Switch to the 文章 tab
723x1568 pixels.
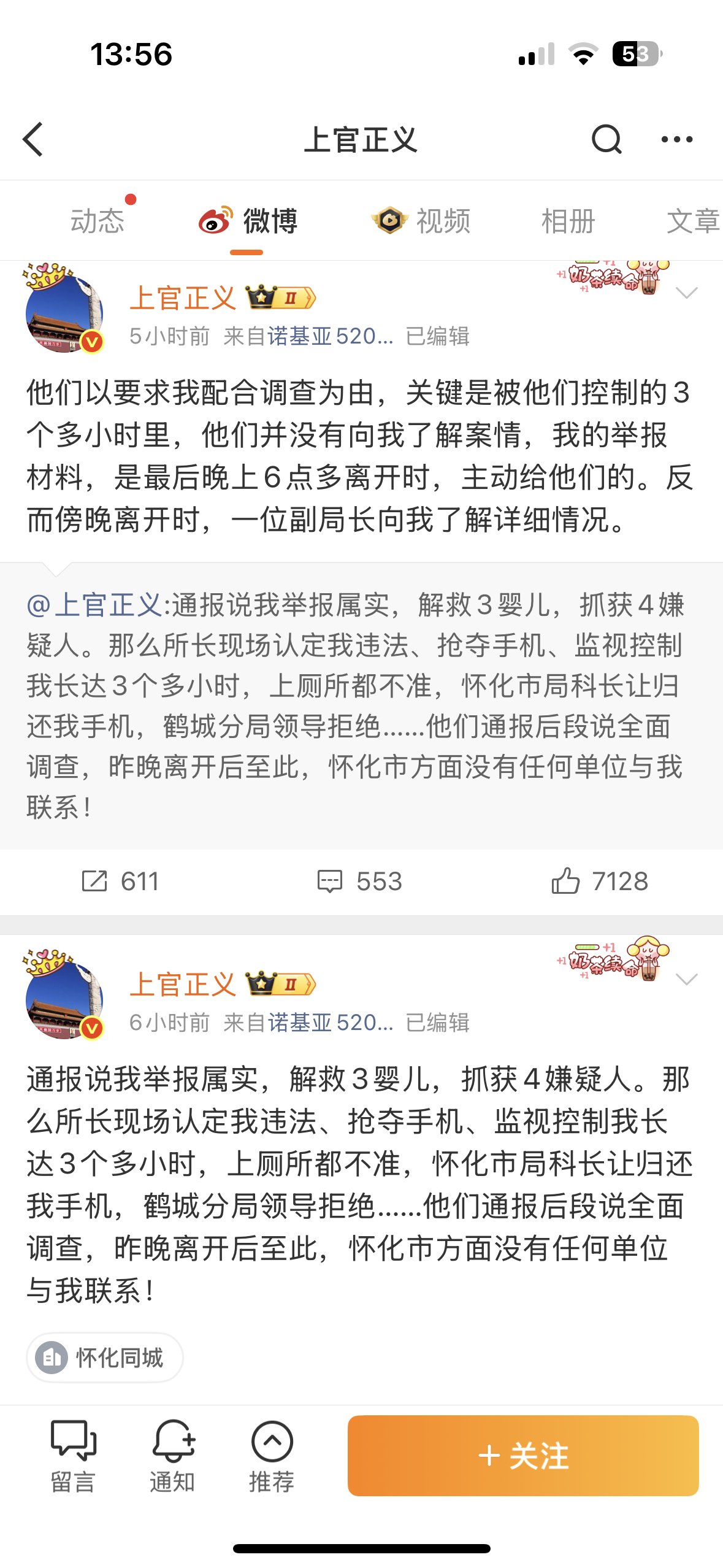[x=692, y=221]
